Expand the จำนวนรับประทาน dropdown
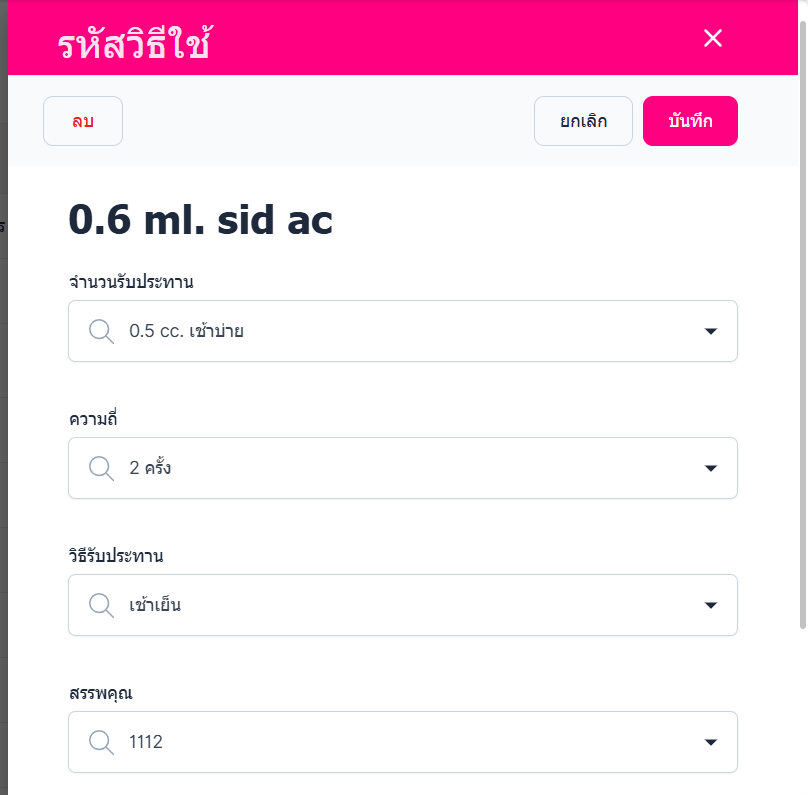 (710, 331)
